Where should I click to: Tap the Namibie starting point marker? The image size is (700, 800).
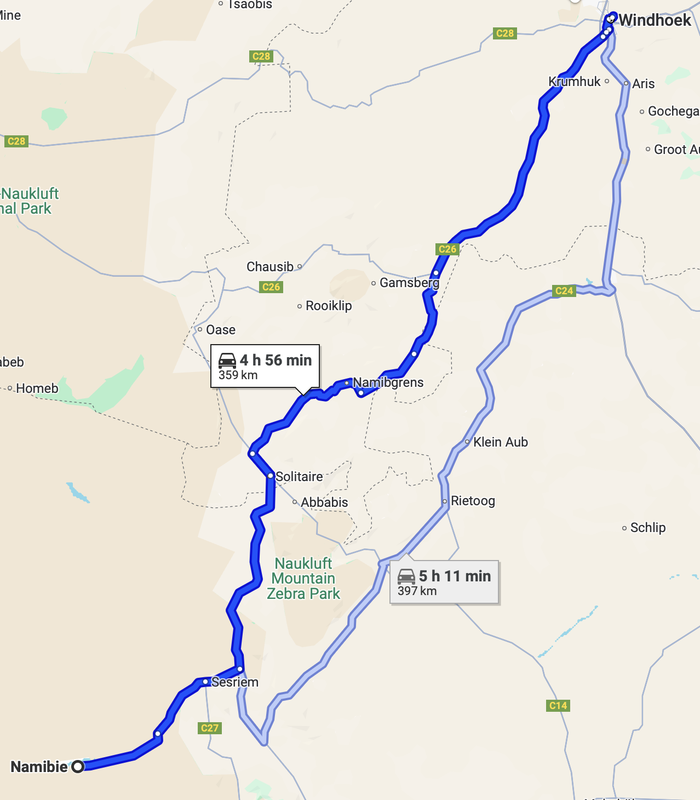pyautogui.click(x=77, y=767)
